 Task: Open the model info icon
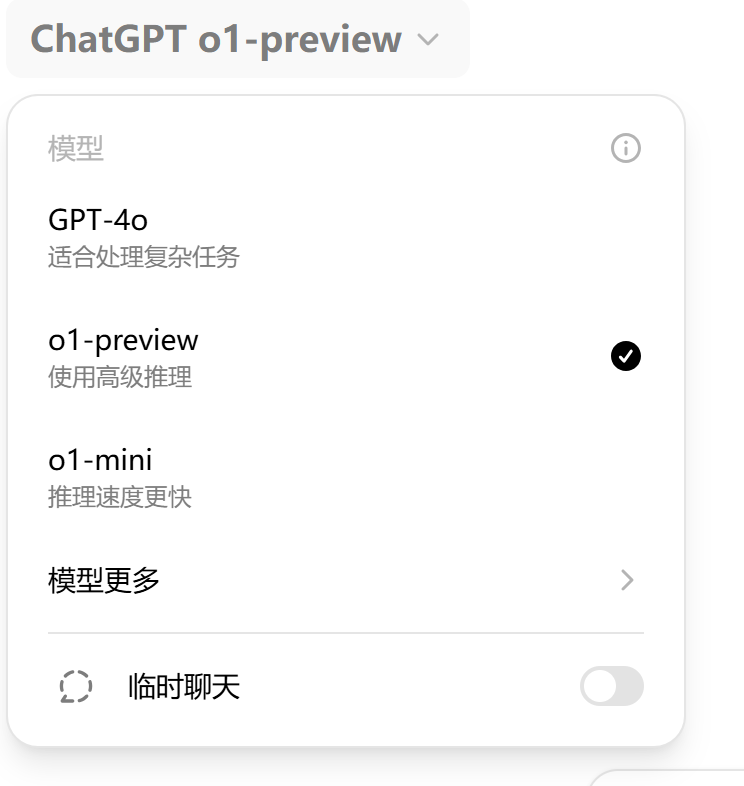[x=625, y=148]
